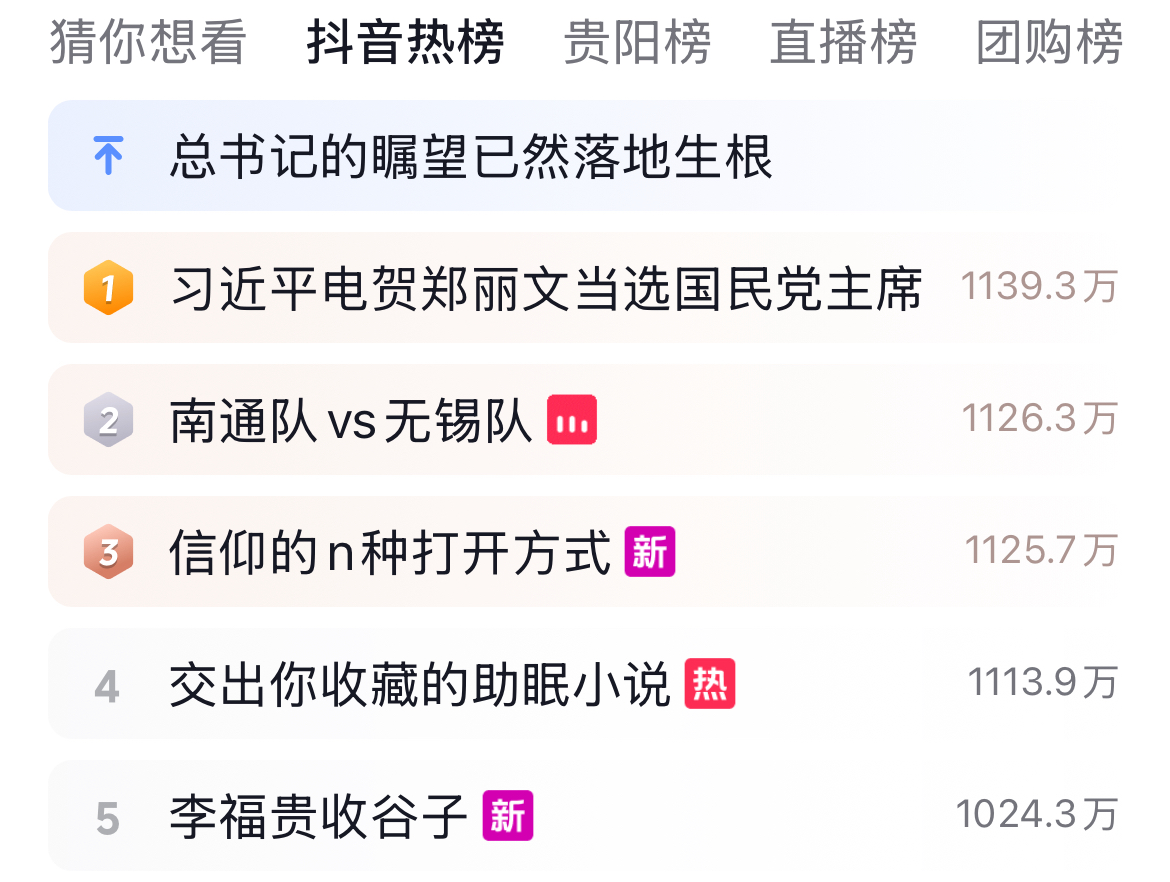Image resolution: width=1170 pixels, height=882 pixels.
Task: Open the topic 李福贵收谷子
Action: [x=320, y=817]
